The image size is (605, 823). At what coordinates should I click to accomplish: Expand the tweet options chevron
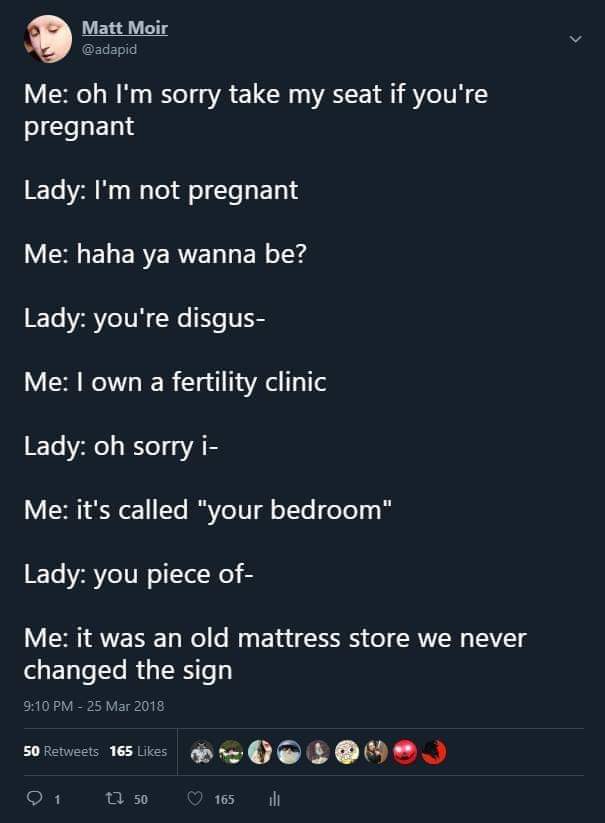573,40
